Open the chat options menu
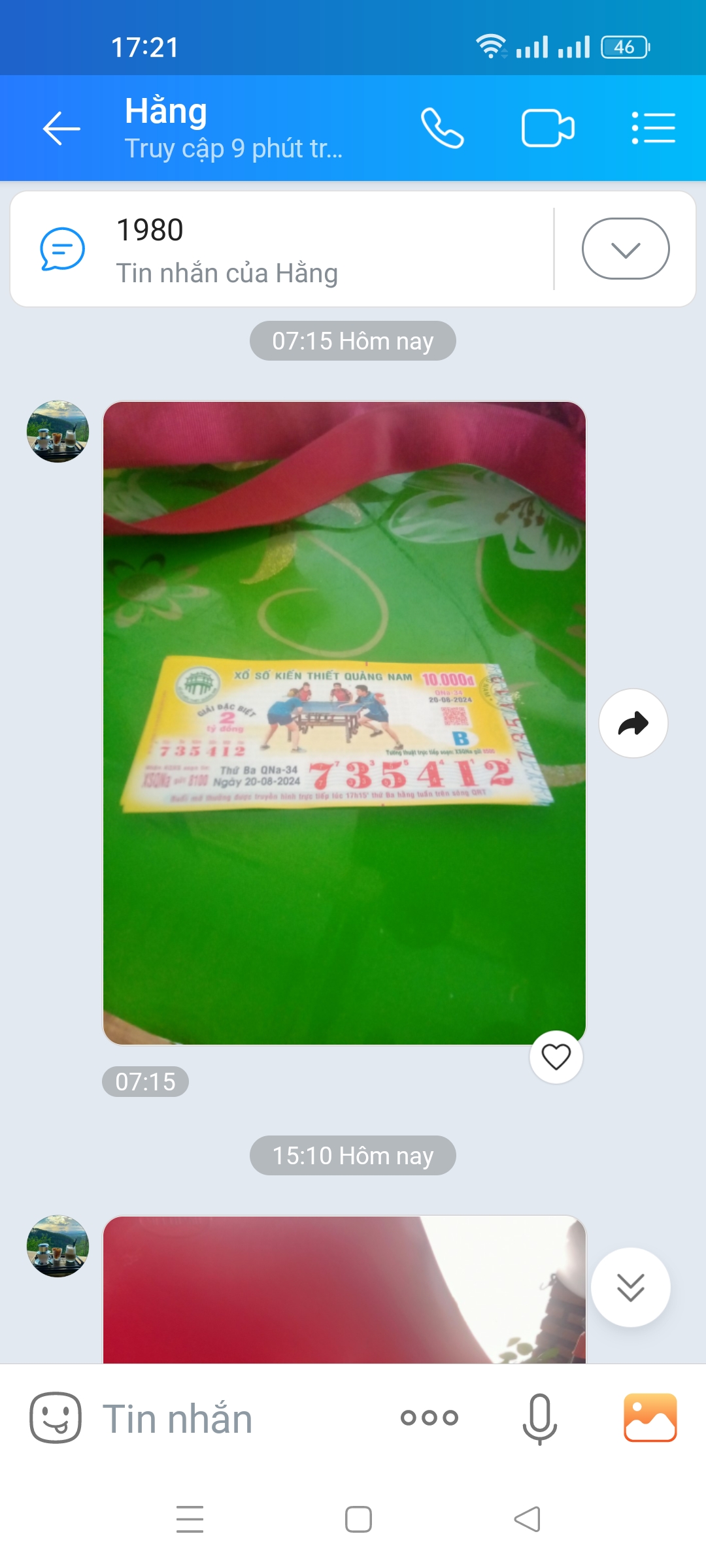This screenshot has width=706, height=1568. click(x=653, y=128)
